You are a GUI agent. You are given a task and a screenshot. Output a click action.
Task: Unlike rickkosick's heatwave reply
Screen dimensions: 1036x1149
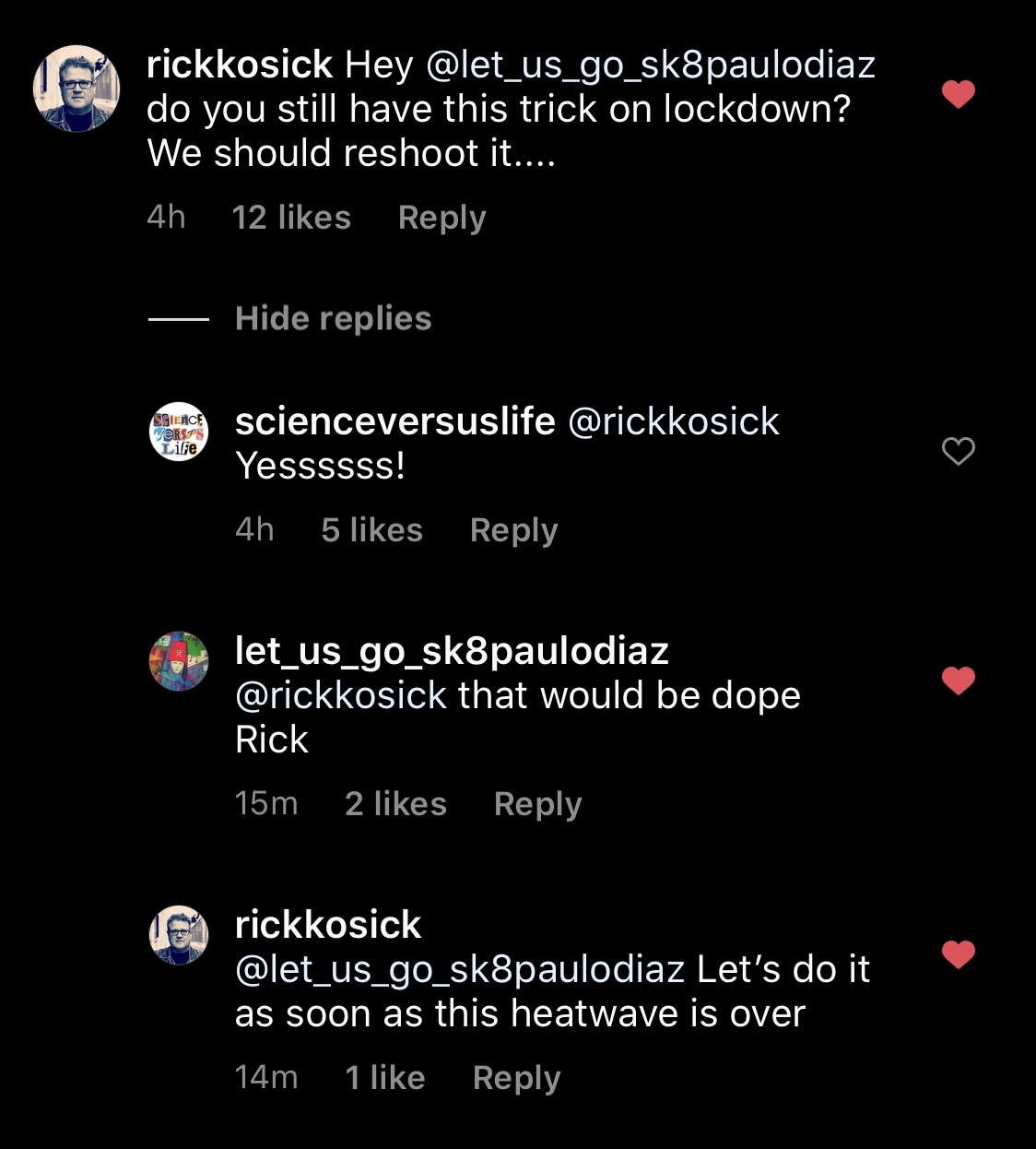click(958, 954)
